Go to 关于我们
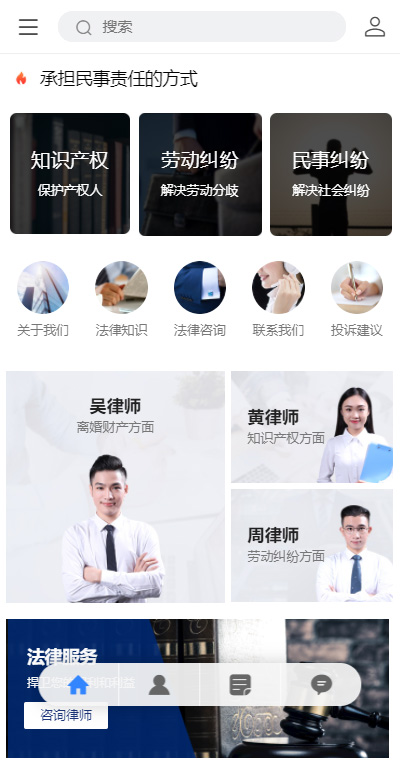Viewport: 400px width, 760px height. [43, 300]
